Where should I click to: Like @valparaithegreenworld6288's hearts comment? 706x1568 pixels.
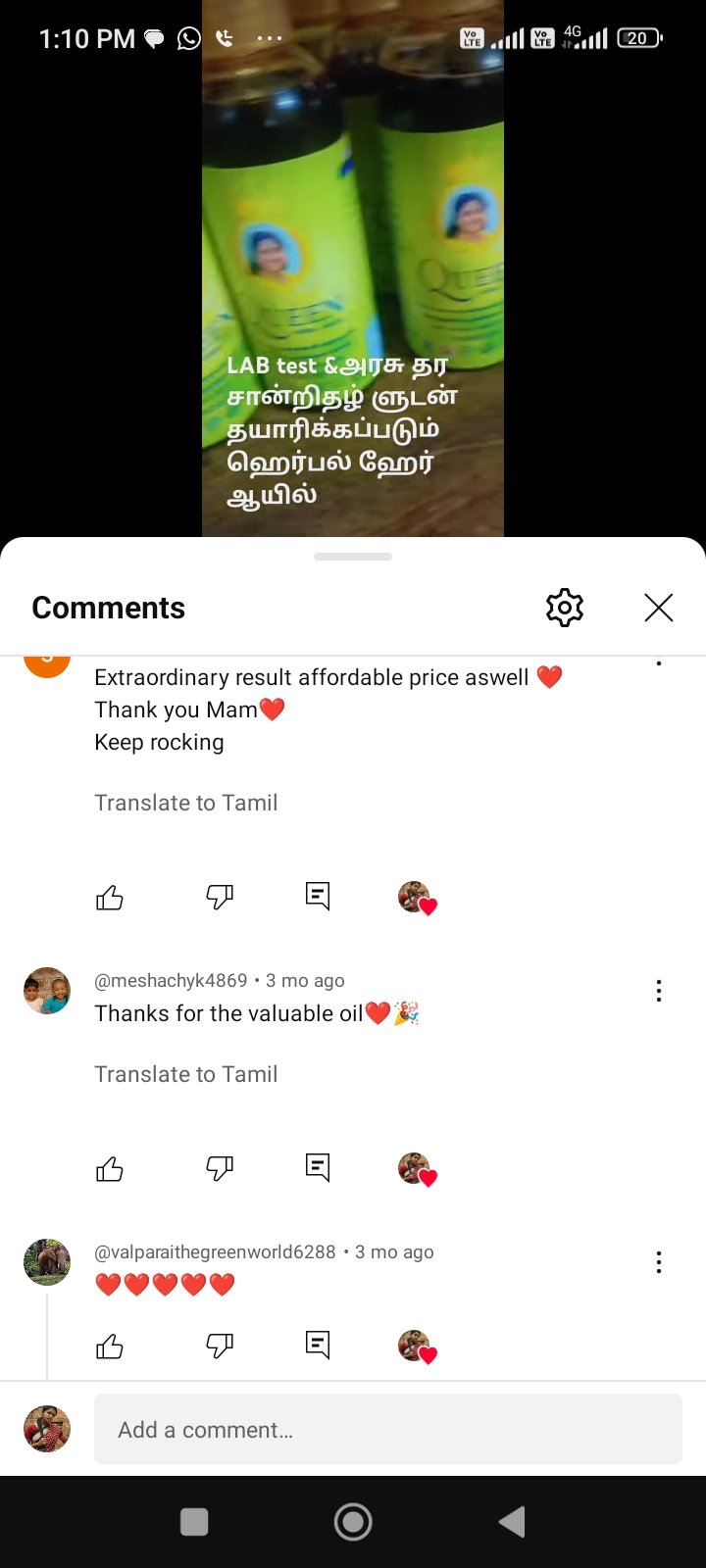pyautogui.click(x=110, y=1347)
